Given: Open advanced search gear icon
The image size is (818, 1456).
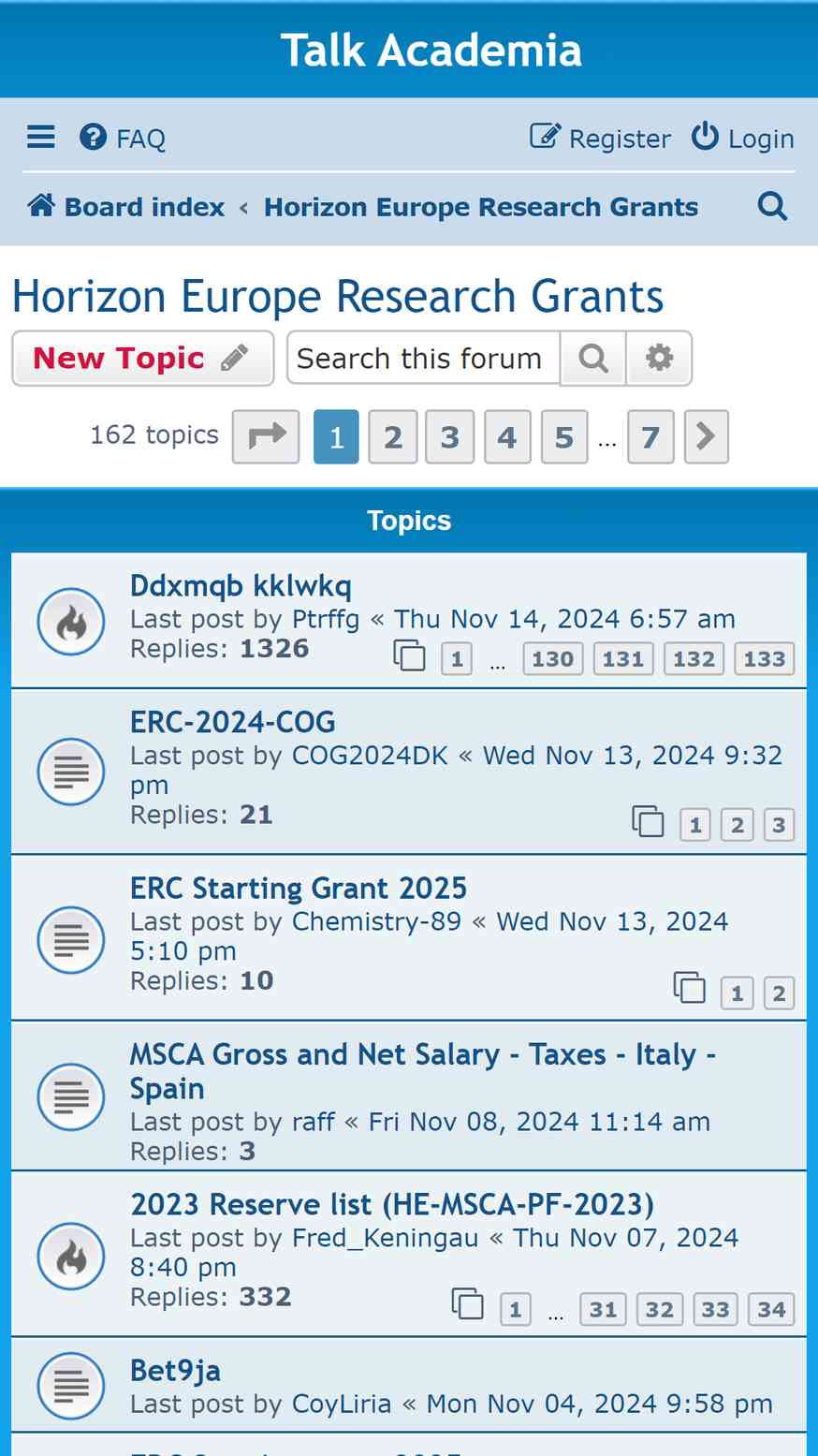Looking at the screenshot, I should coord(659,358).
